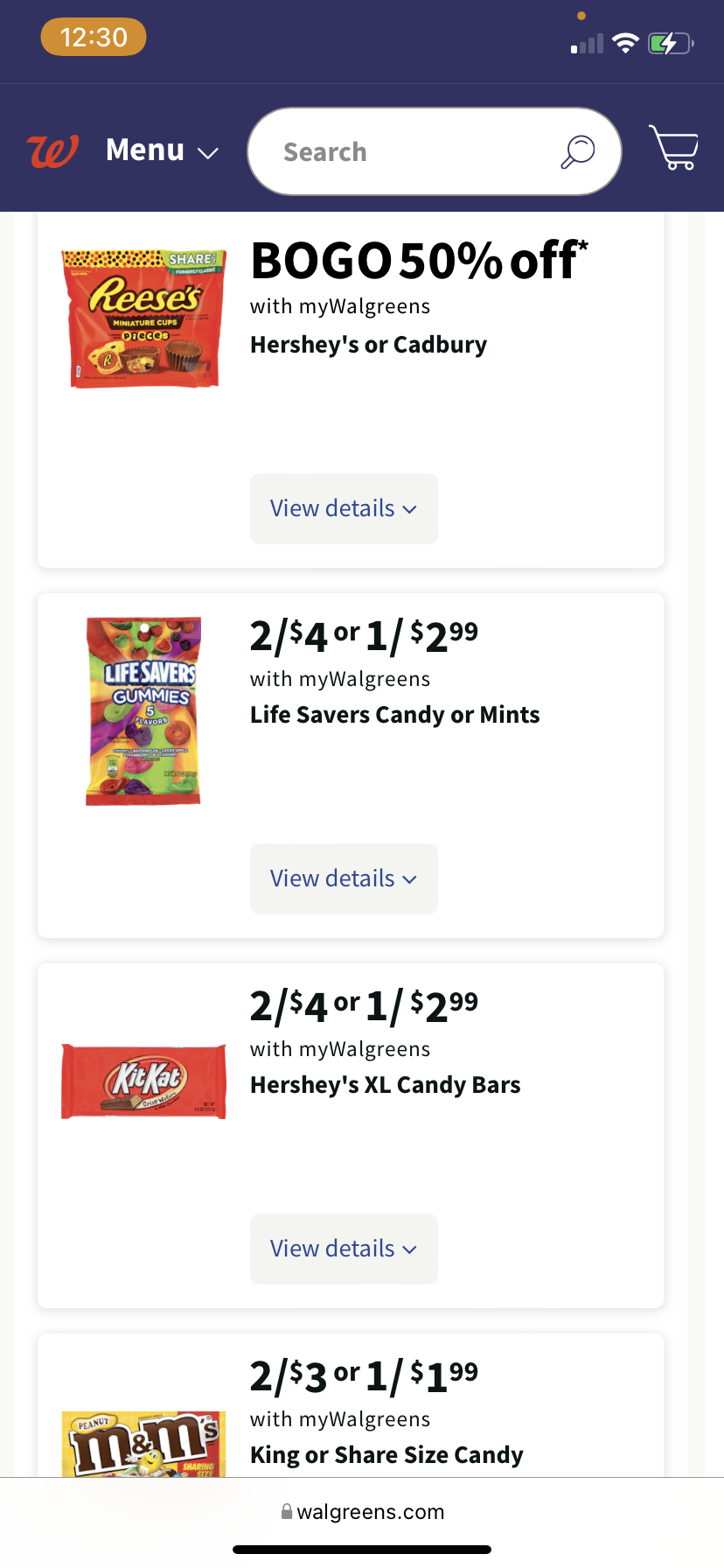Open the Life Savers Gummies product image
Screen dimensions: 724x1568
tap(143, 711)
